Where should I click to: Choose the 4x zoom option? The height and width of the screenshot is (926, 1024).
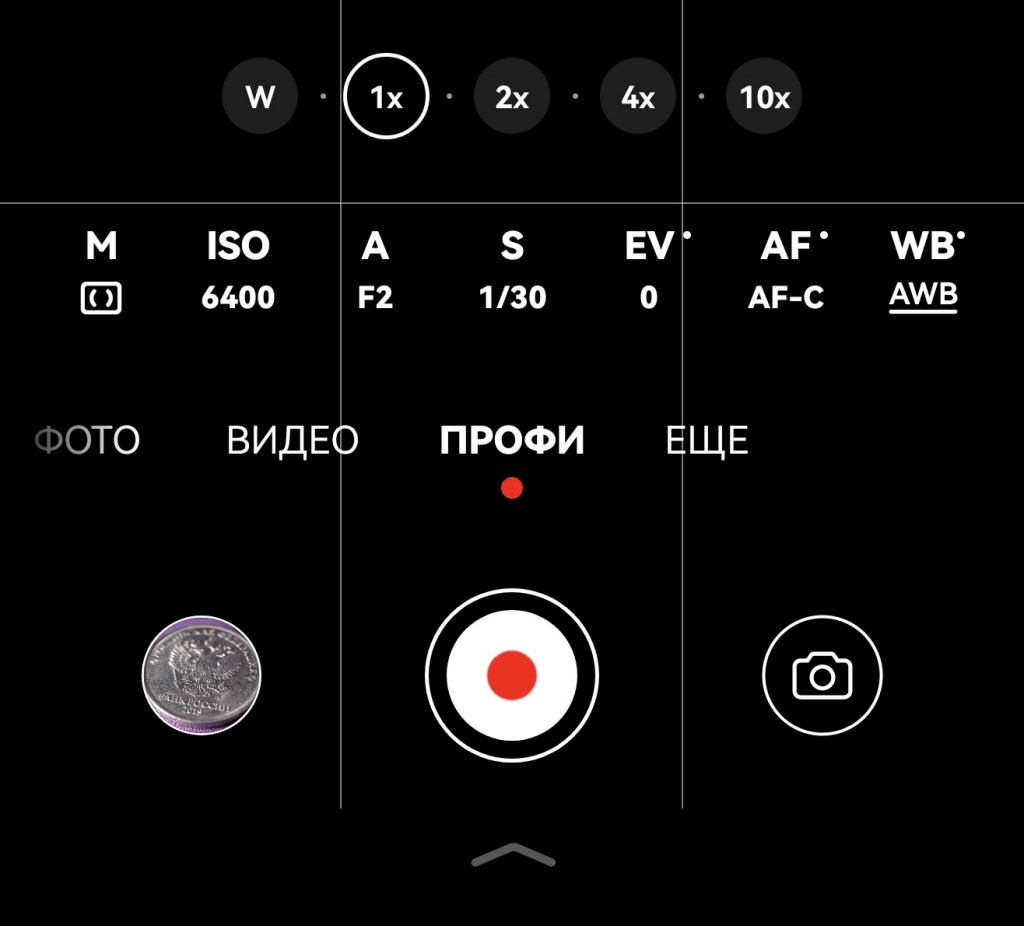638,97
